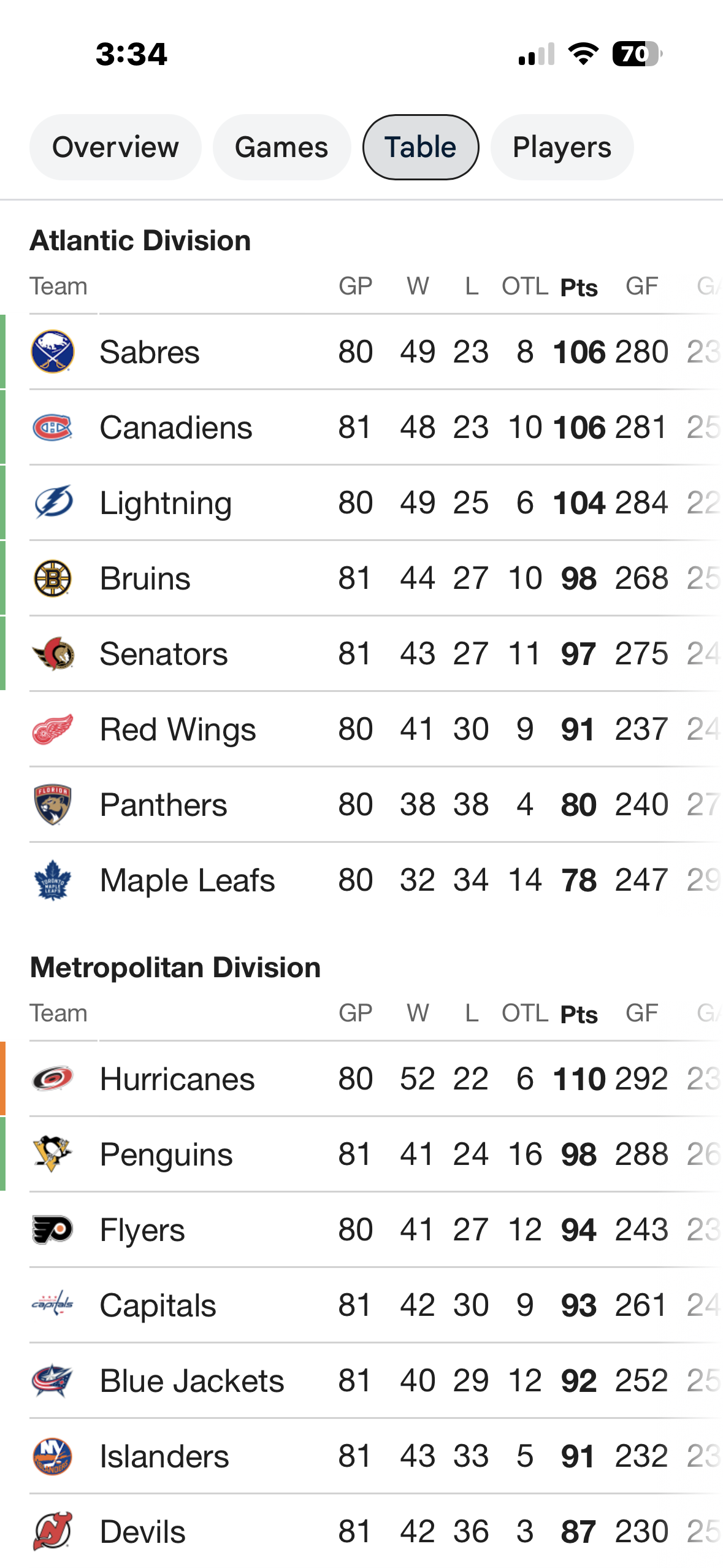Viewport: 723px width, 1568px height.
Task: Tap the Lightning team row
Action: tap(166, 503)
